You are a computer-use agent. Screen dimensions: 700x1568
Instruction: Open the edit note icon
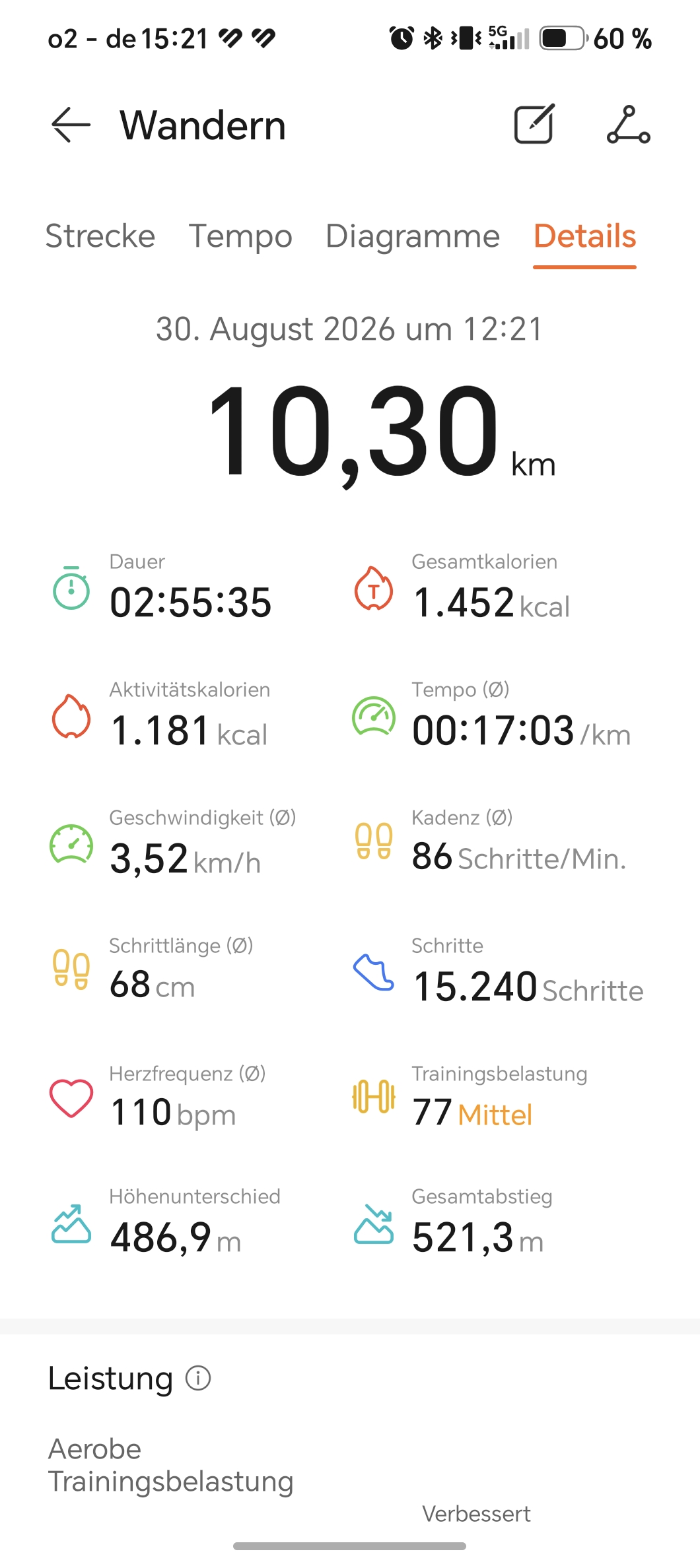click(x=534, y=124)
